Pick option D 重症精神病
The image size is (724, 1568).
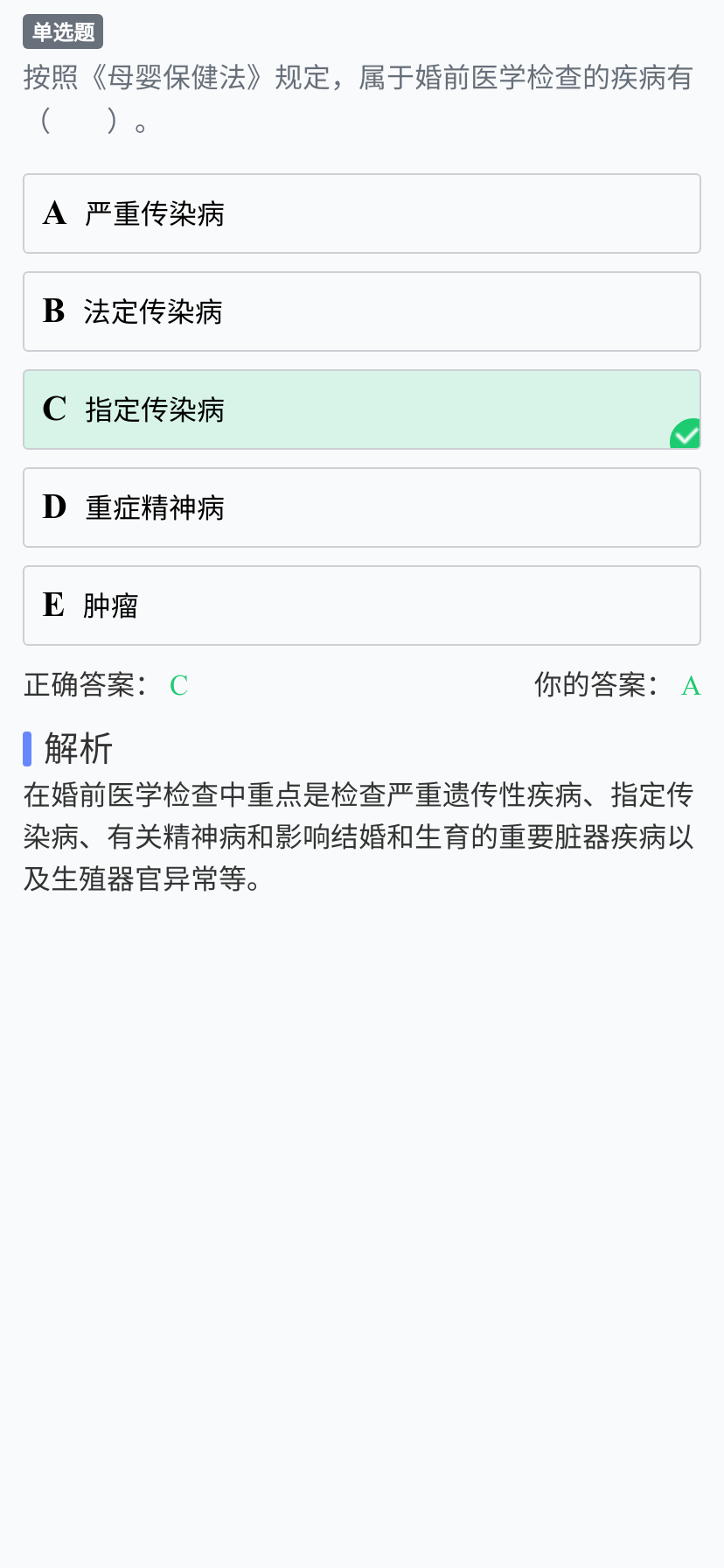point(362,507)
